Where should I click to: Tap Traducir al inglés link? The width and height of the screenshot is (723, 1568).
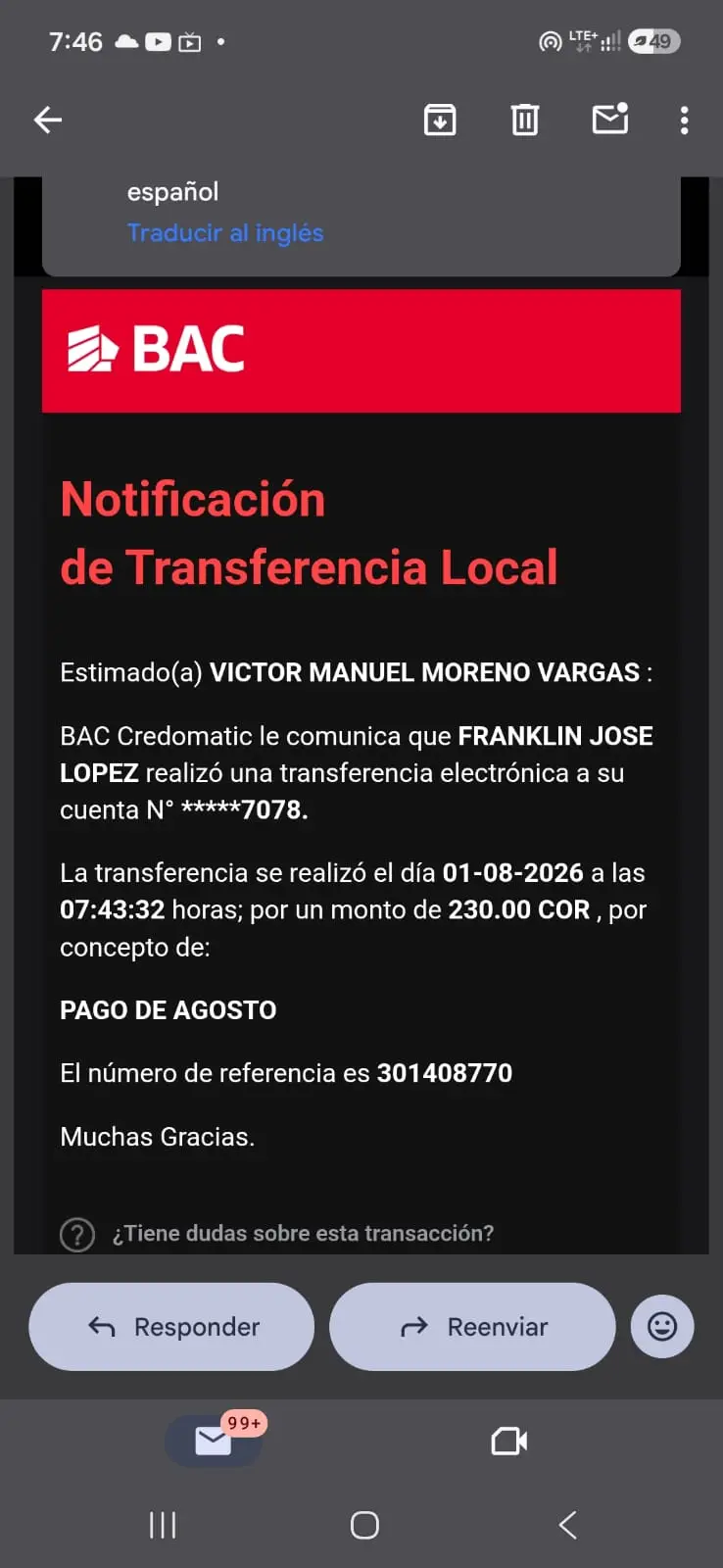tap(225, 233)
